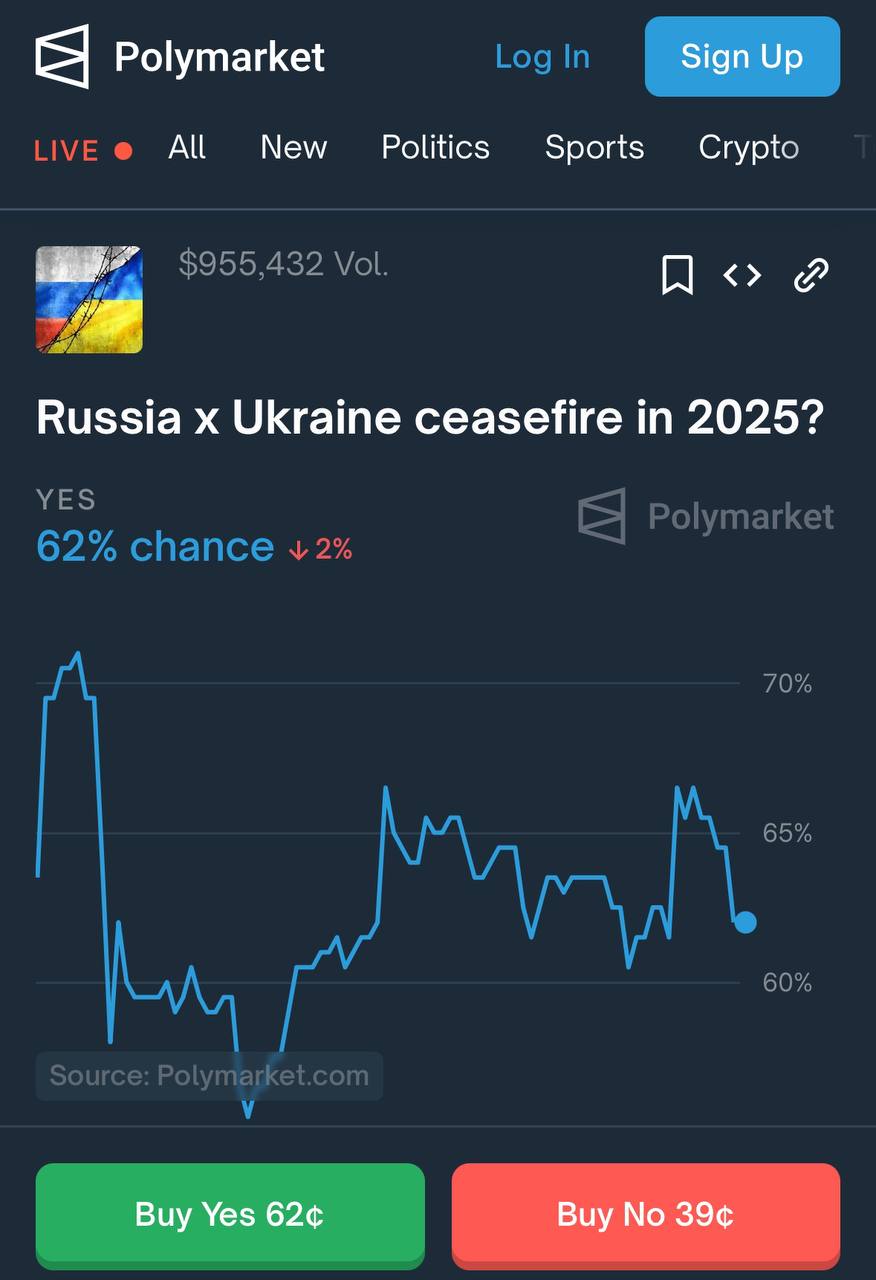Select the LIVE category

[x=83, y=150]
